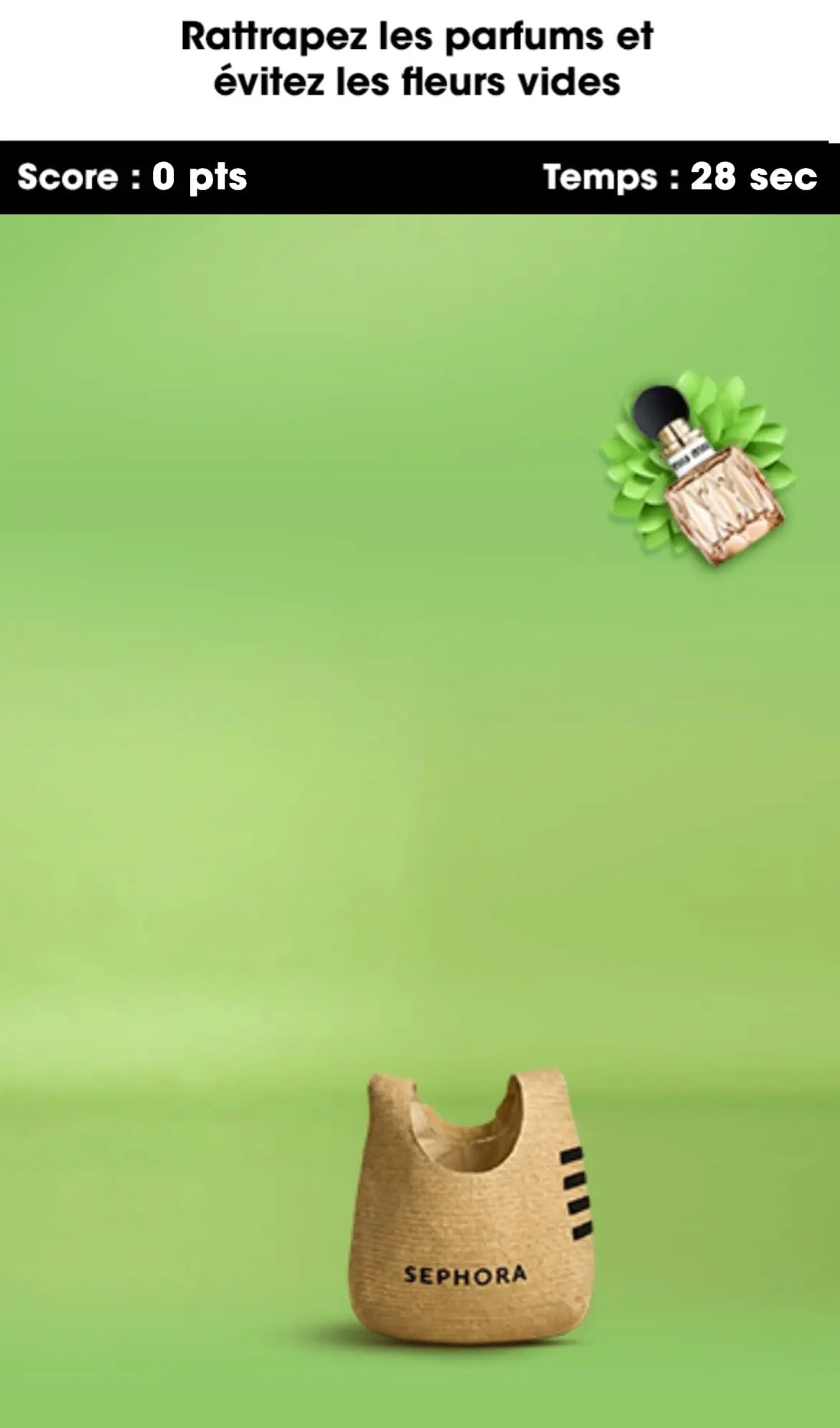Tap the Sephora straw bag catcher
The width and height of the screenshot is (840, 1428).
pyautogui.click(x=472, y=1208)
